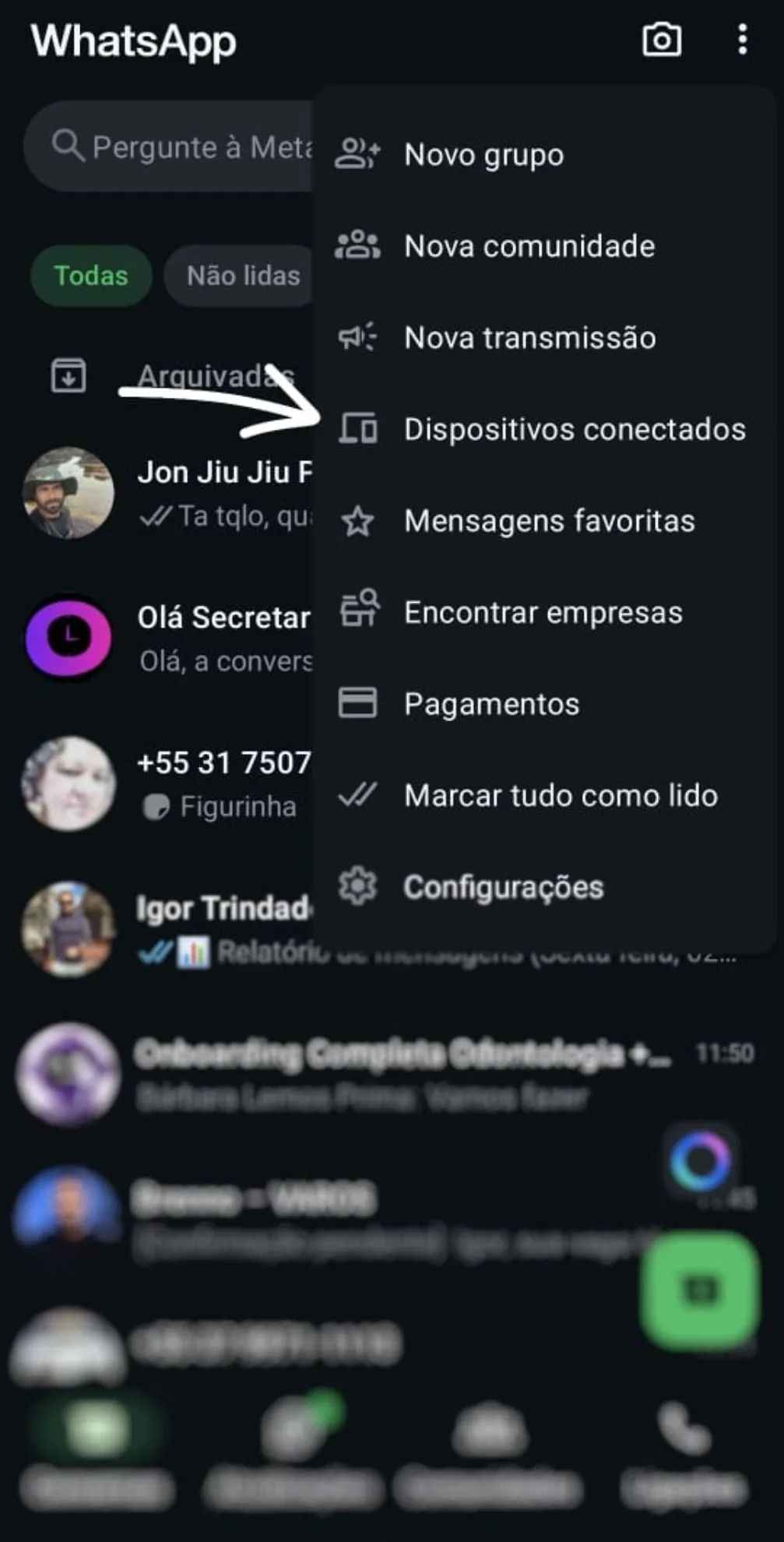View Mensagens favoritas
The width and height of the screenshot is (784, 1542).
tap(549, 521)
